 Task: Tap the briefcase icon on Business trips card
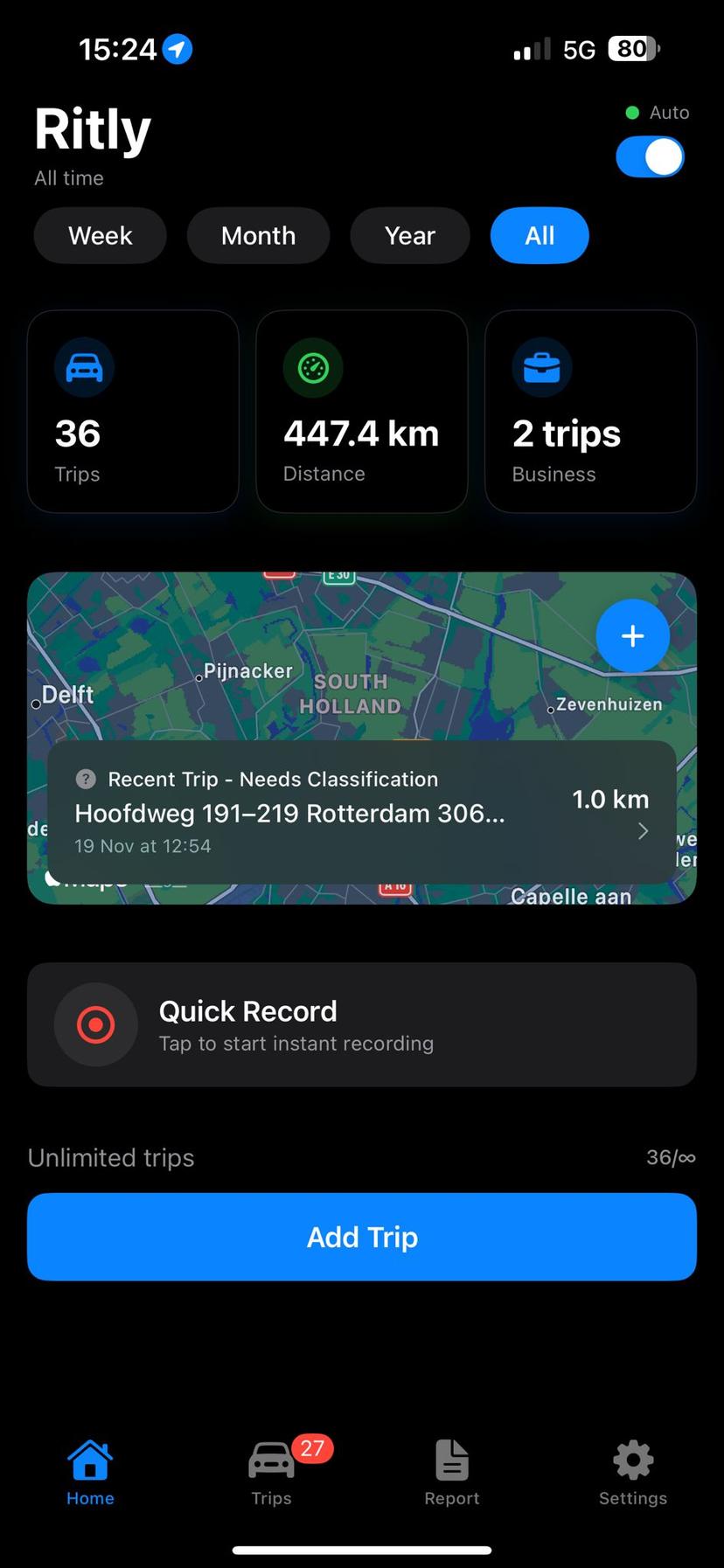(x=542, y=367)
